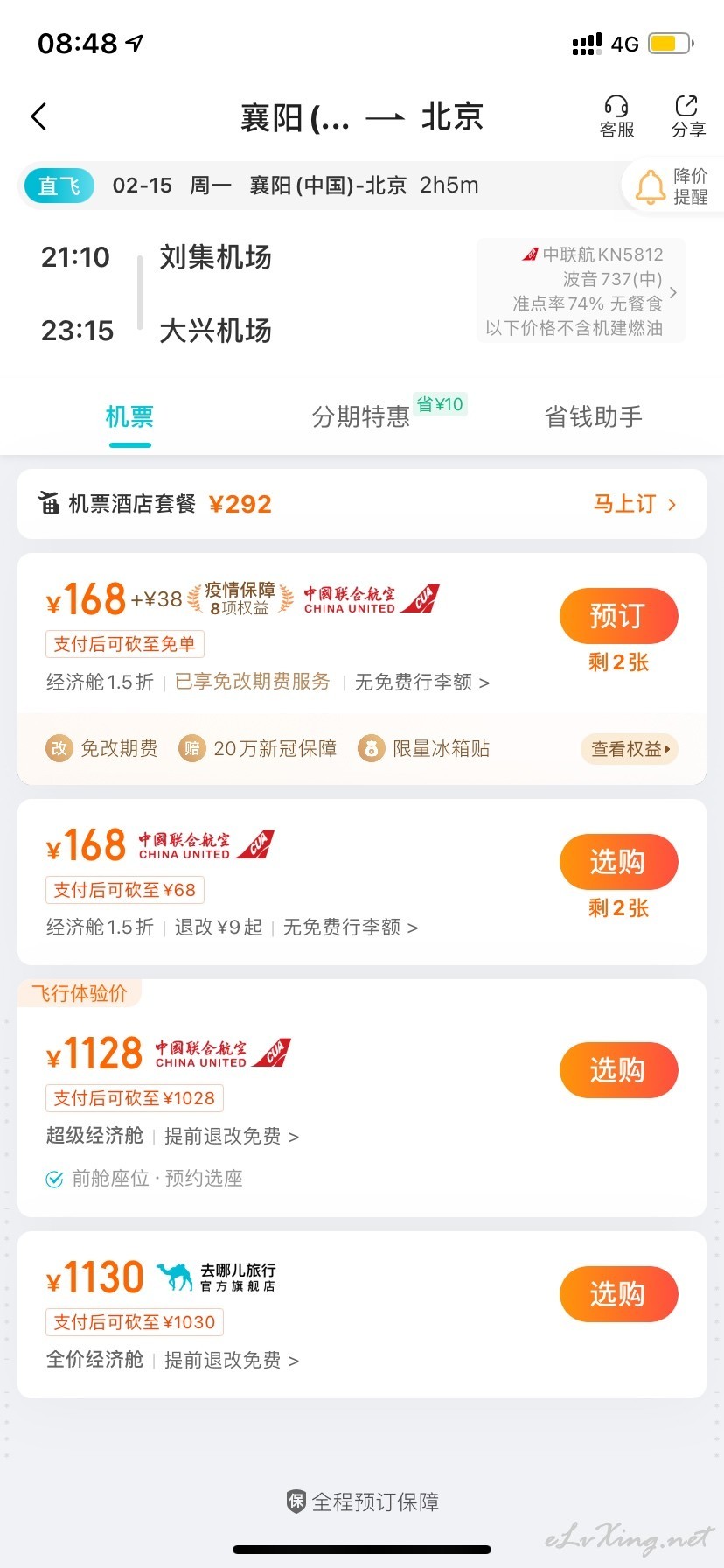Tap 预订 on the ¥168+¥38 fare

618,616
